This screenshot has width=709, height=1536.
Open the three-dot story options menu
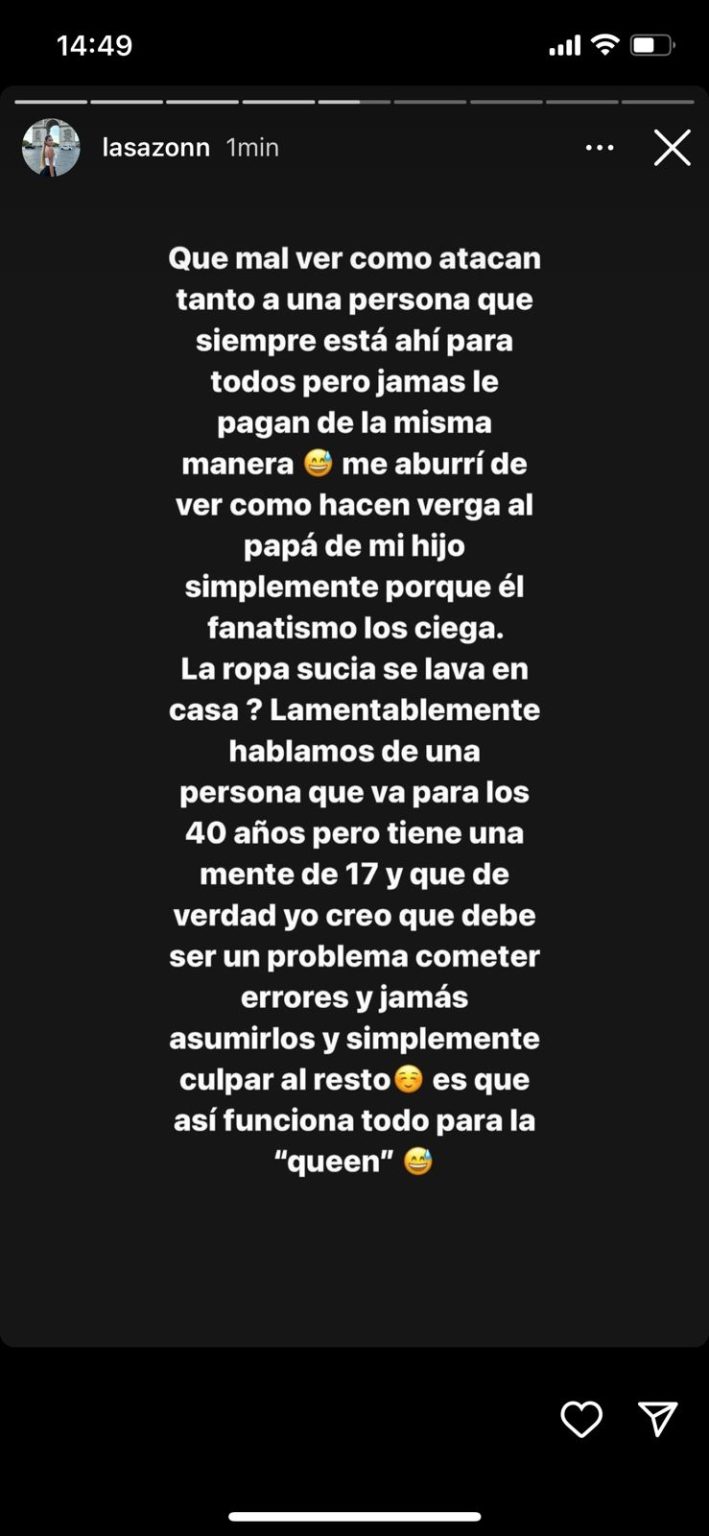[x=599, y=148]
